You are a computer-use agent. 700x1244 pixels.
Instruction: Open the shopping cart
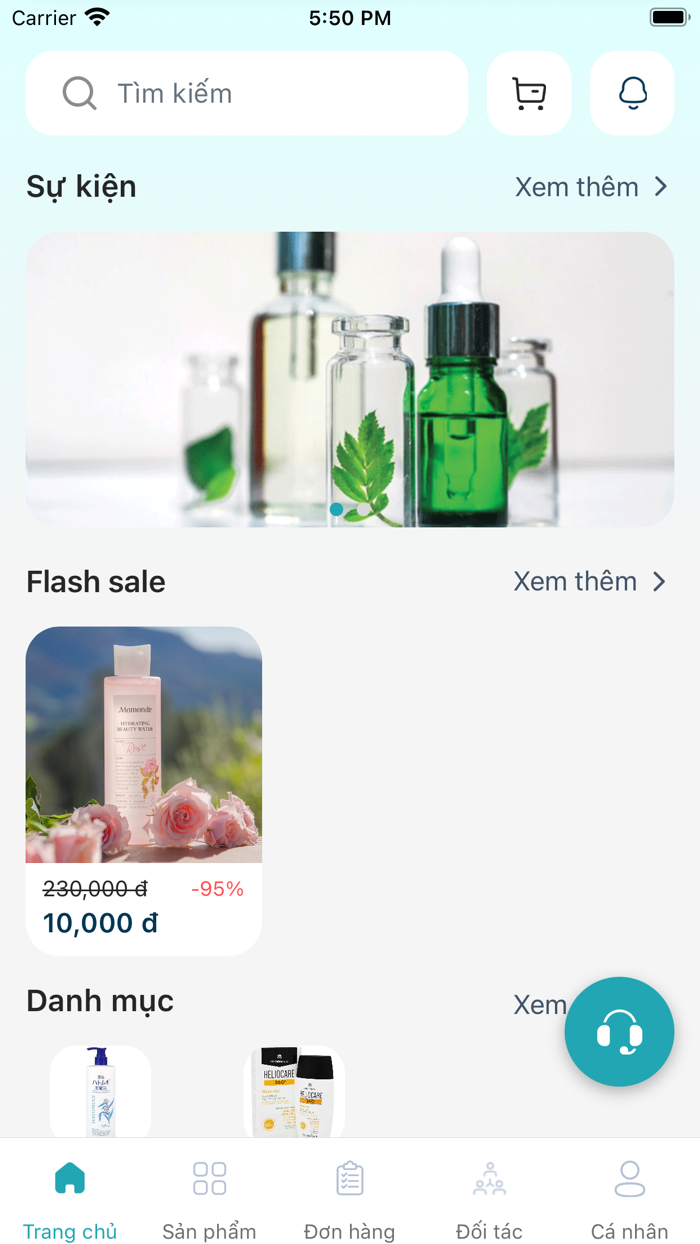(529, 93)
